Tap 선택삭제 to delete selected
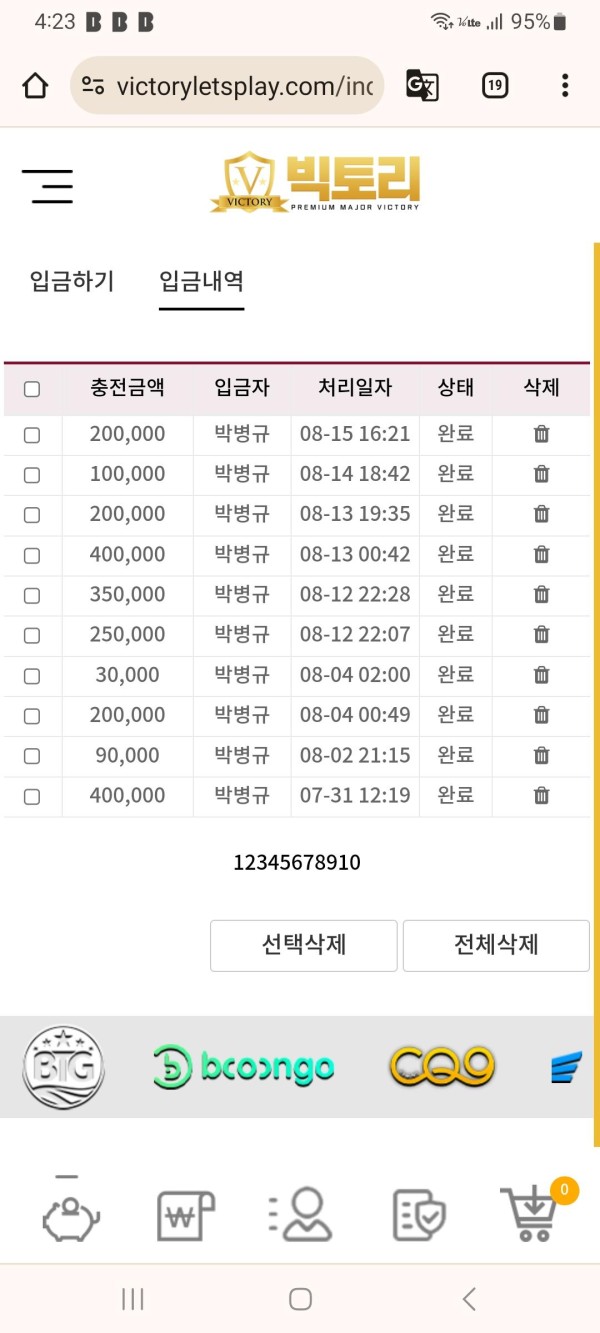 click(303, 945)
